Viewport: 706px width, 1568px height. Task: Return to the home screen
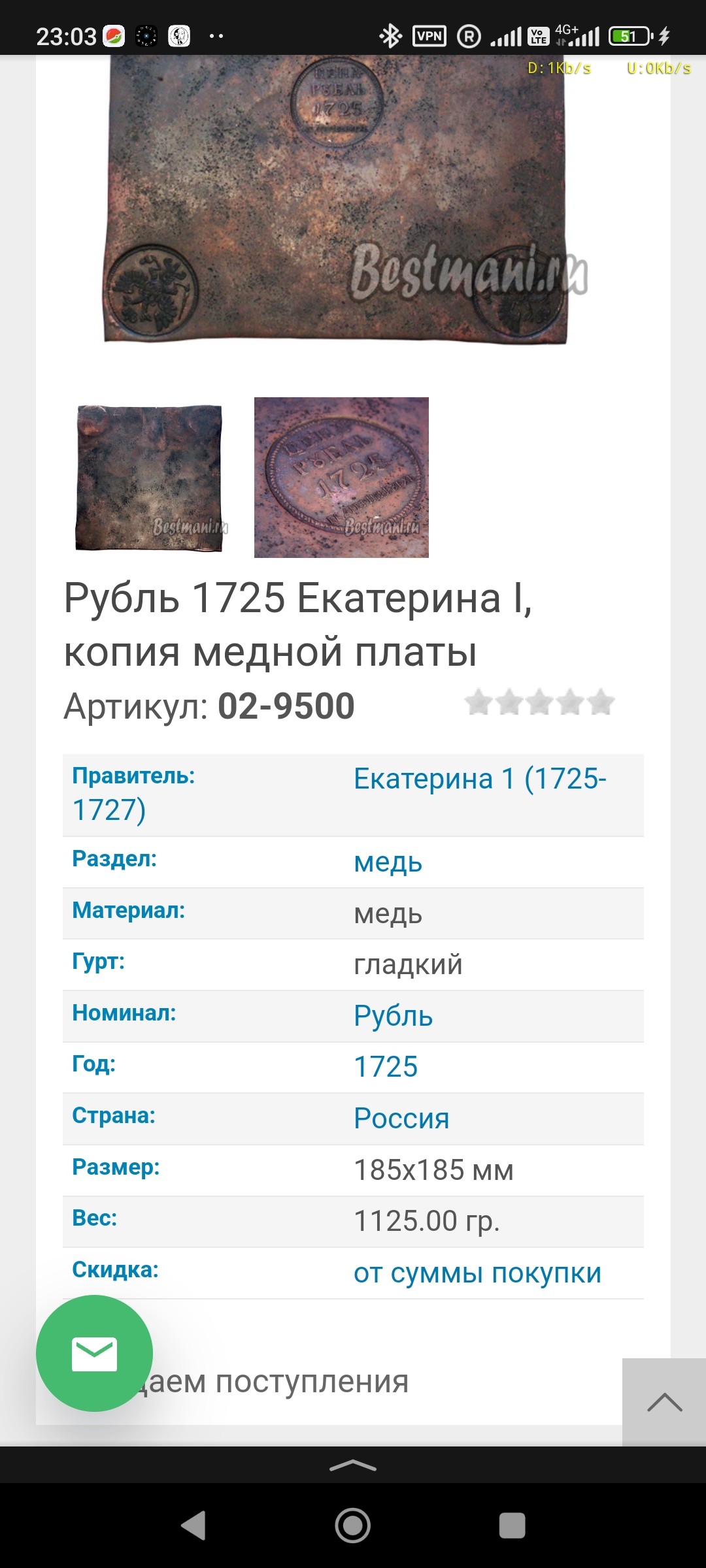tap(353, 1526)
